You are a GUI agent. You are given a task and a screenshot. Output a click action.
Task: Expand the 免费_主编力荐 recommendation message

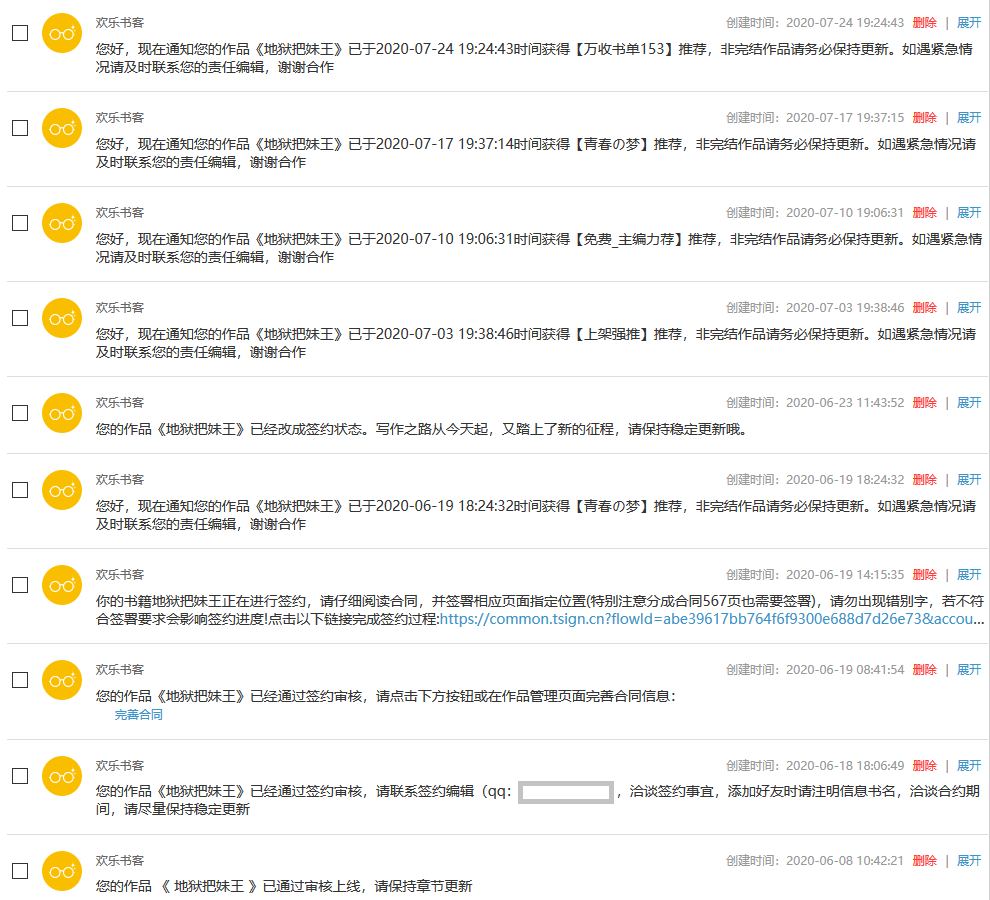coord(969,212)
